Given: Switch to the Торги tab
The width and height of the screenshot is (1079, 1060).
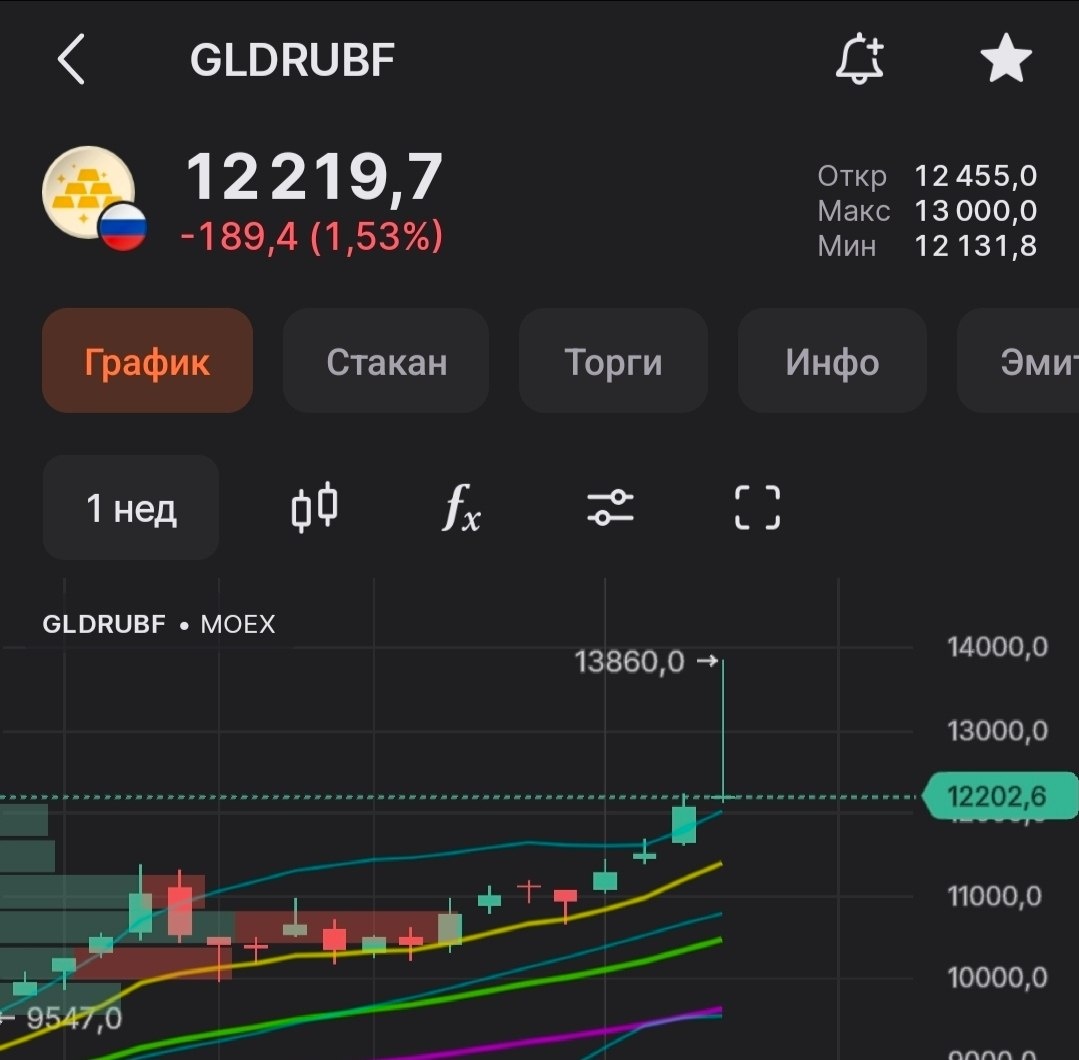Looking at the screenshot, I should (613, 361).
